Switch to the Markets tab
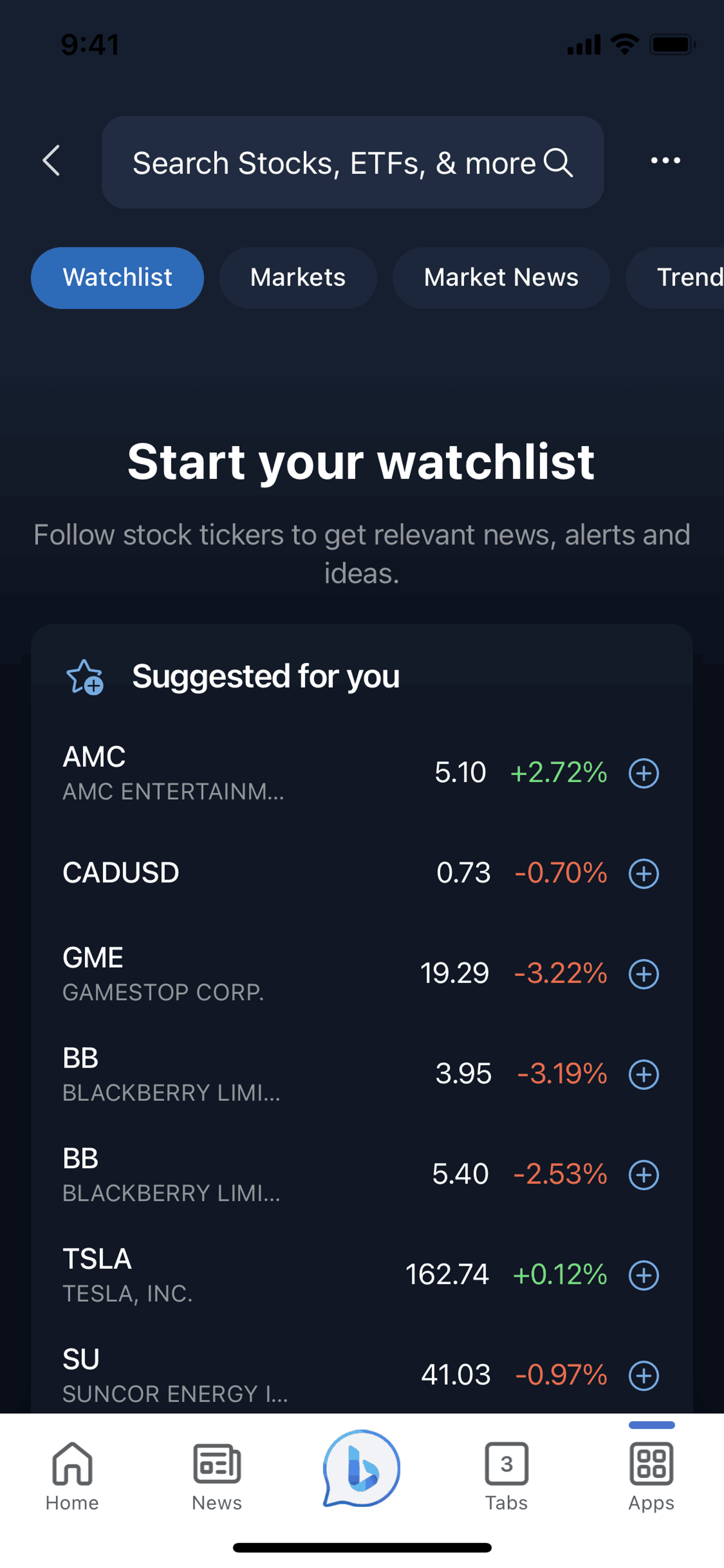 [x=298, y=278]
